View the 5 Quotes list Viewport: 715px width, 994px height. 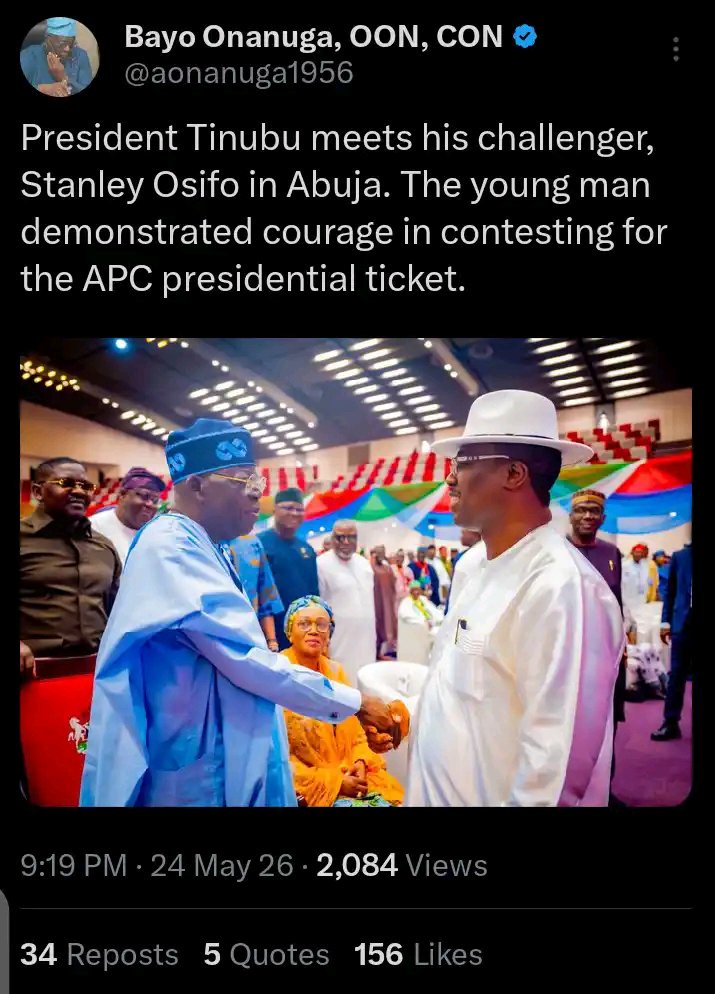tap(266, 954)
